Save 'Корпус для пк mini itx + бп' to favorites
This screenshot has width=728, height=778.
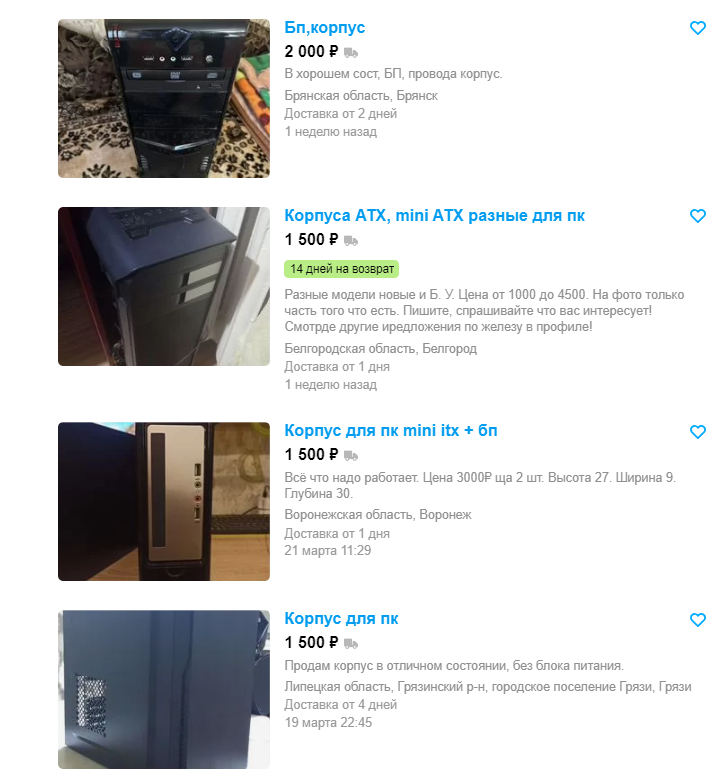pyautogui.click(x=698, y=432)
